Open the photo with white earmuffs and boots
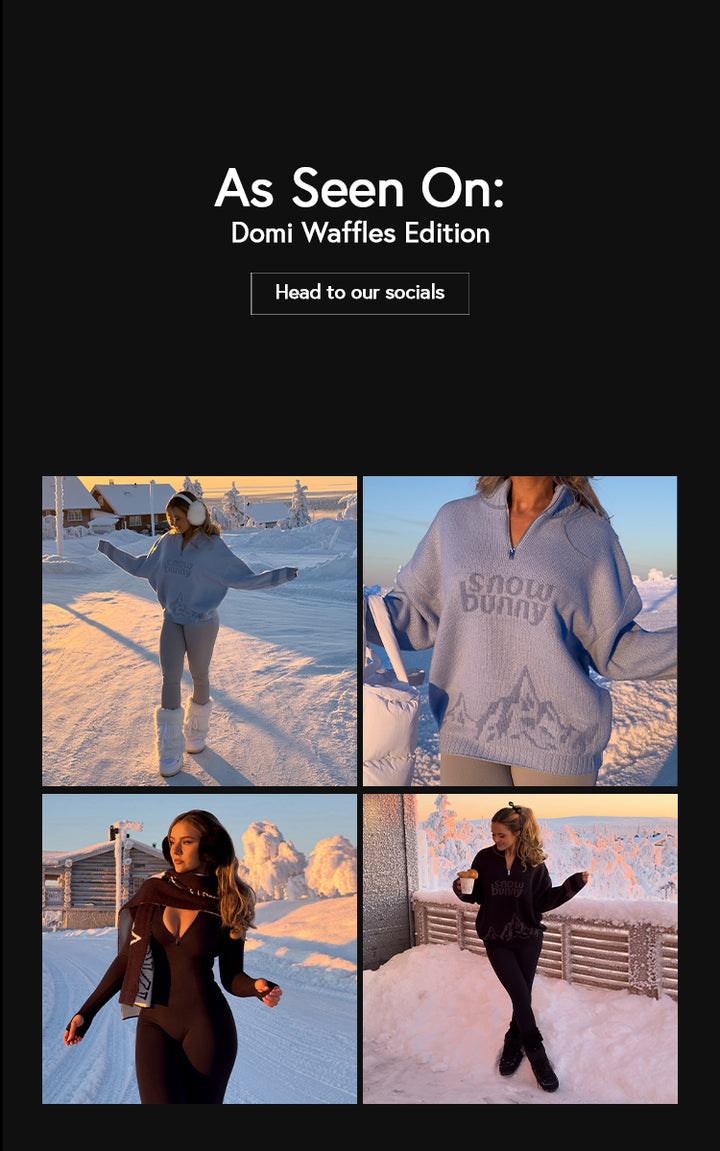Viewport: 720px width, 1151px height. tap(199, 631)
